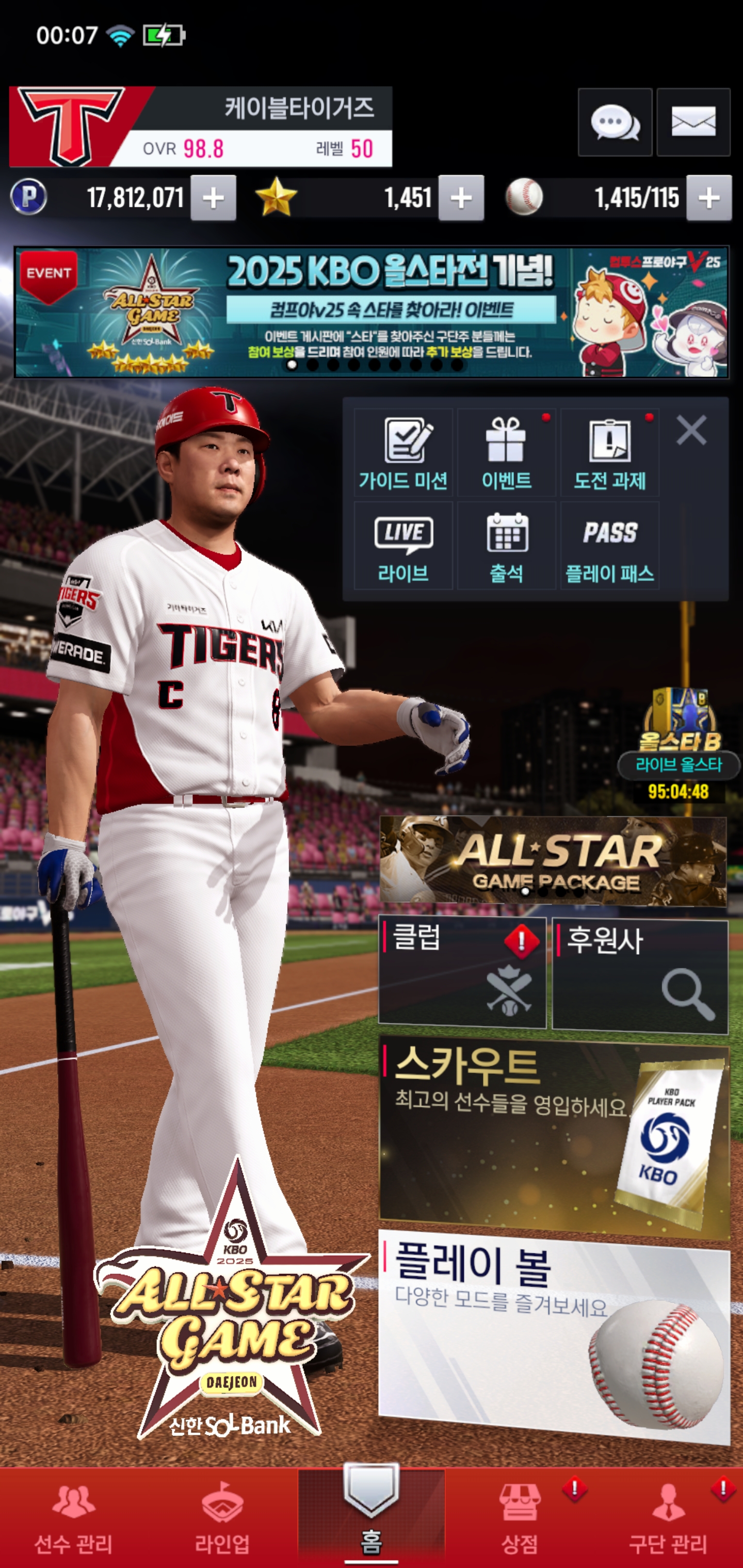This screenshot has height=1568, width=743.
Task: Open the 후원사 card
Action: click(639, 973)
